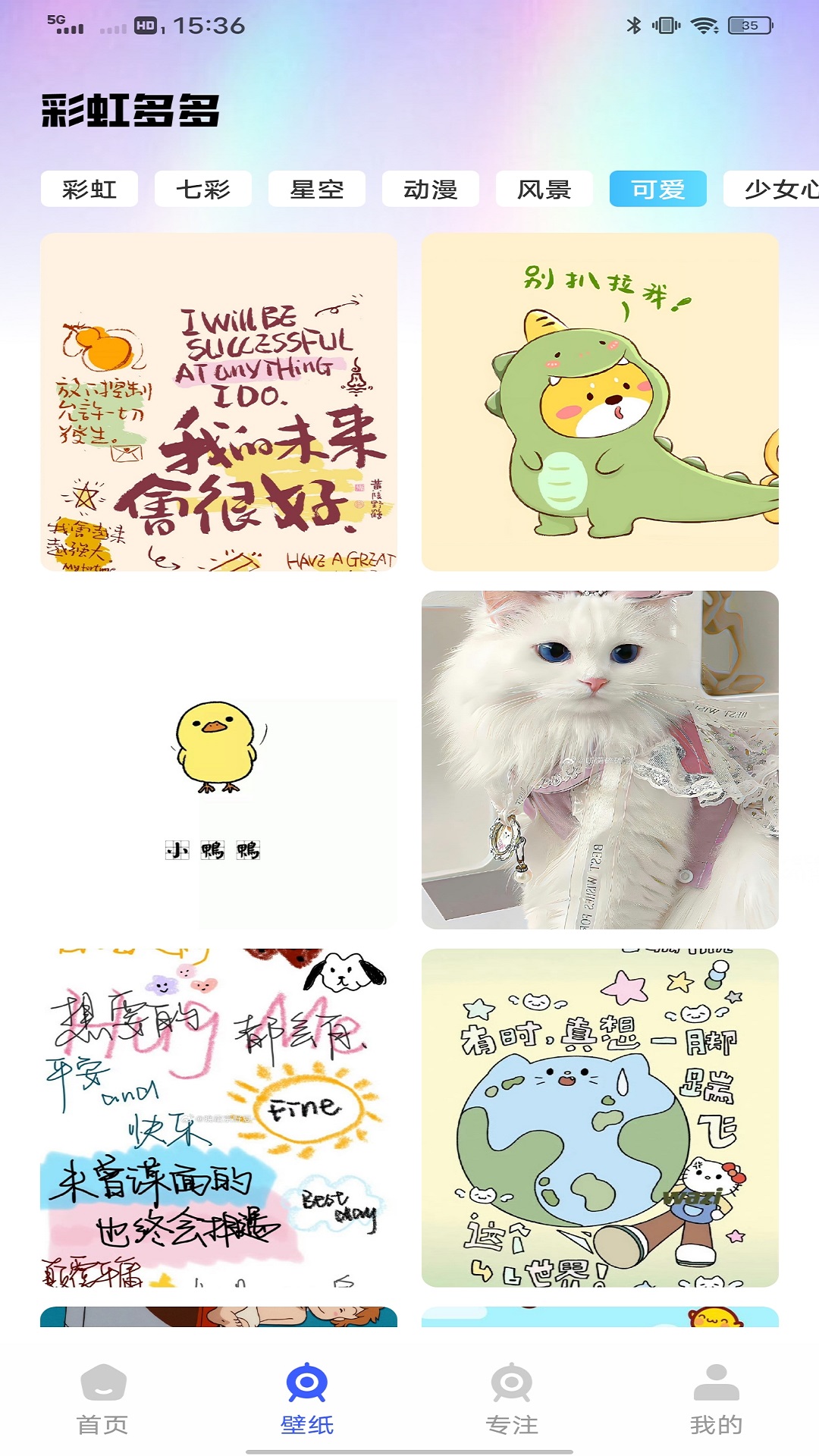Go to the 首页 tab
The image size is (819, 1456).
[x=103, y=1398]
